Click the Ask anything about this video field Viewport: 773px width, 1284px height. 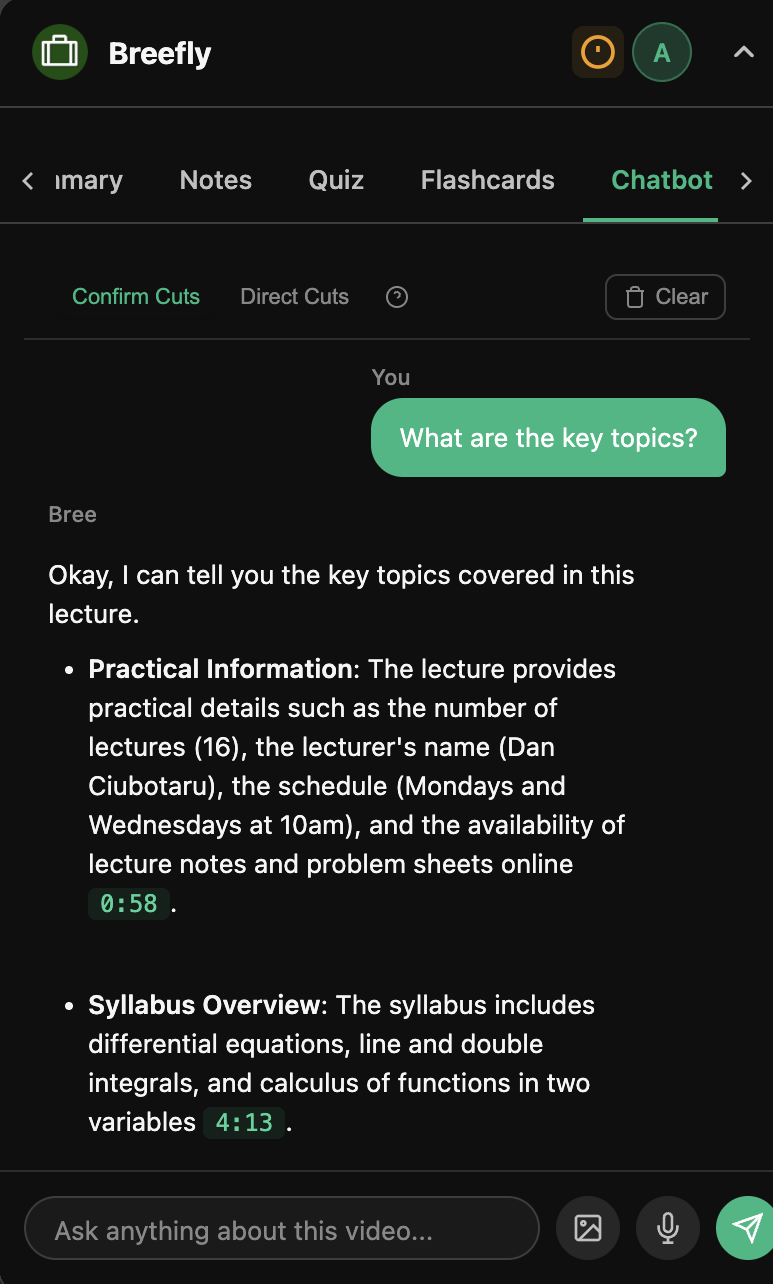click(x=280, y=1228)
